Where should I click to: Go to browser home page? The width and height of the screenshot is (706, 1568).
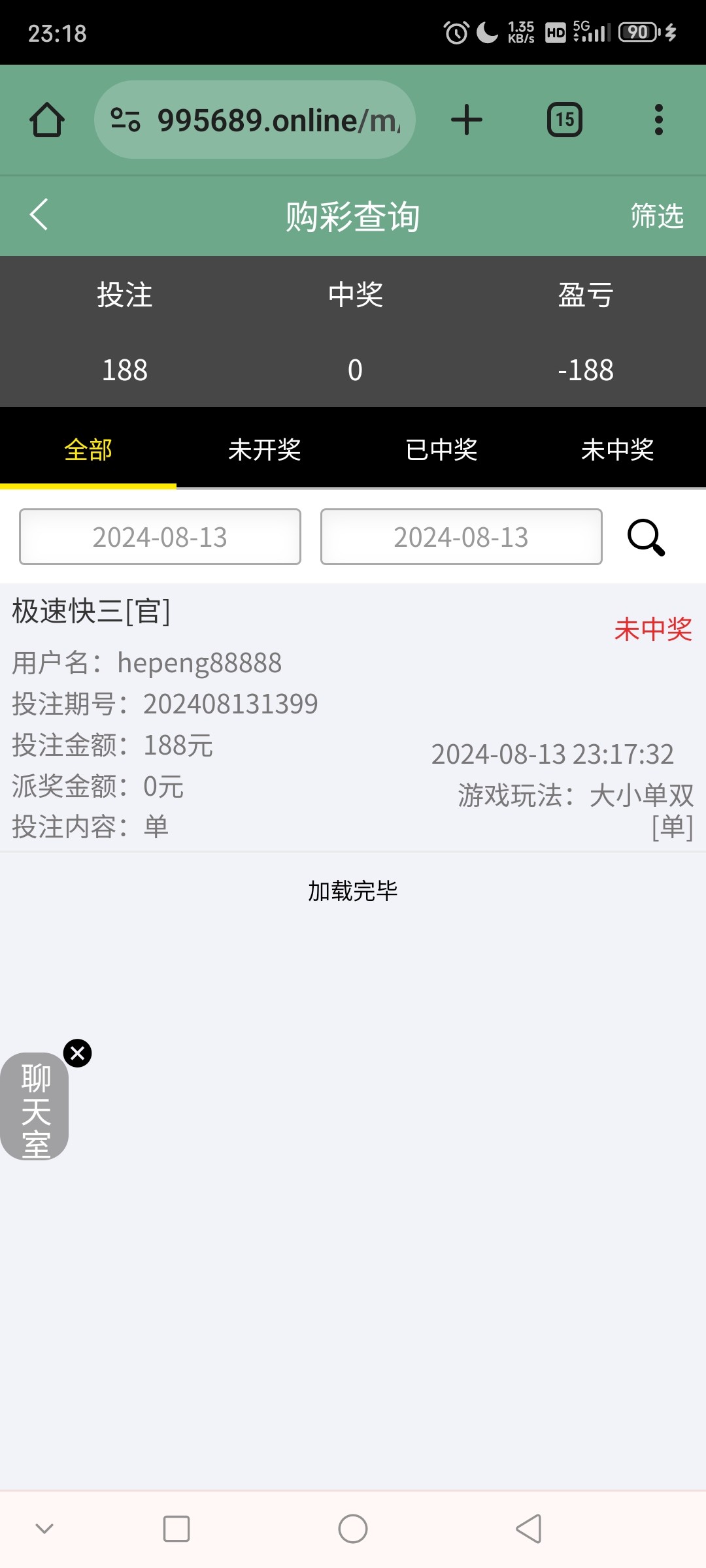(x=47, y=120)
